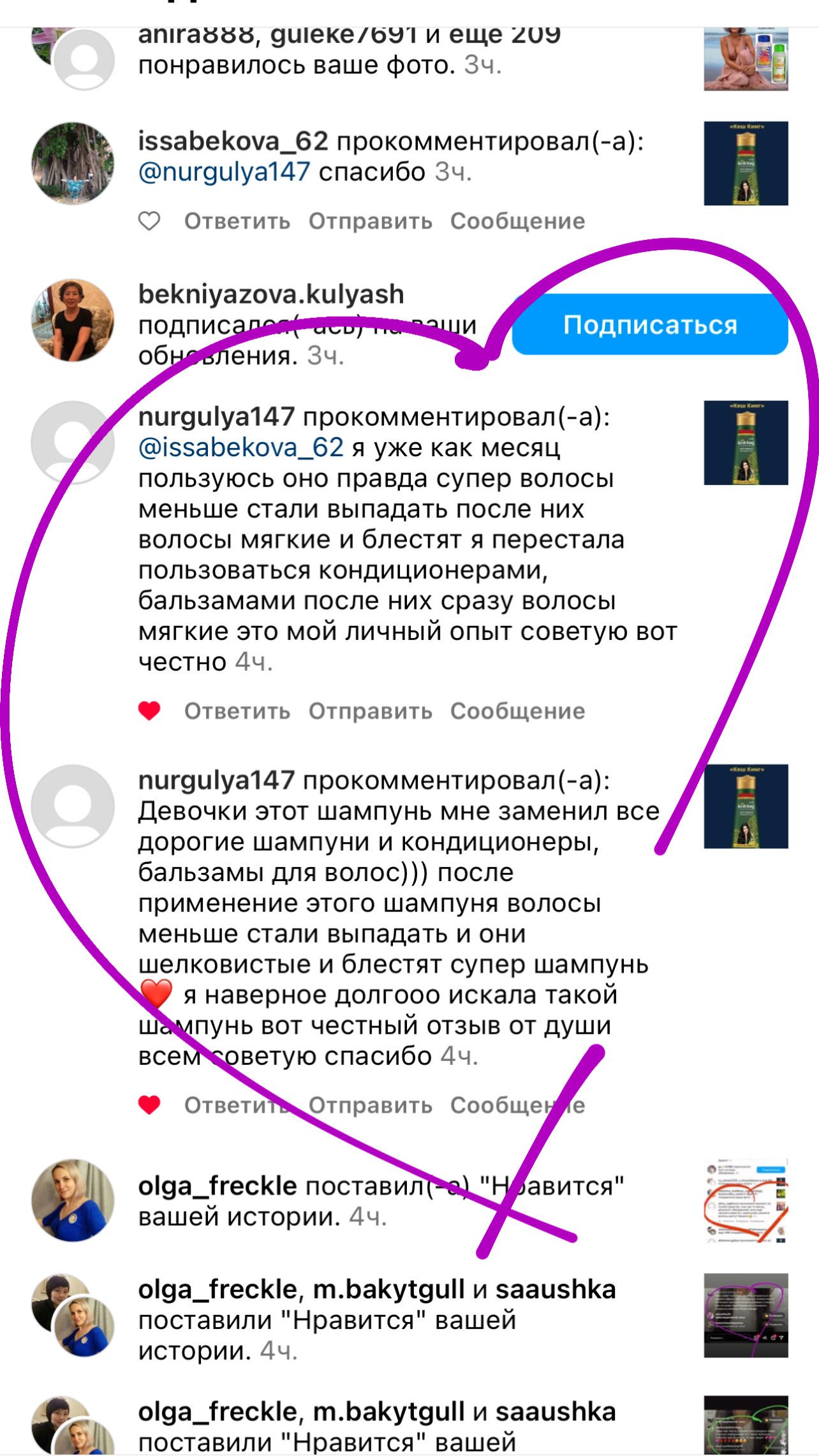This screenshot has height=1456, width=819.
Task: Open the @nurgulya147 mention link
Action: click(x=224, y=172)
